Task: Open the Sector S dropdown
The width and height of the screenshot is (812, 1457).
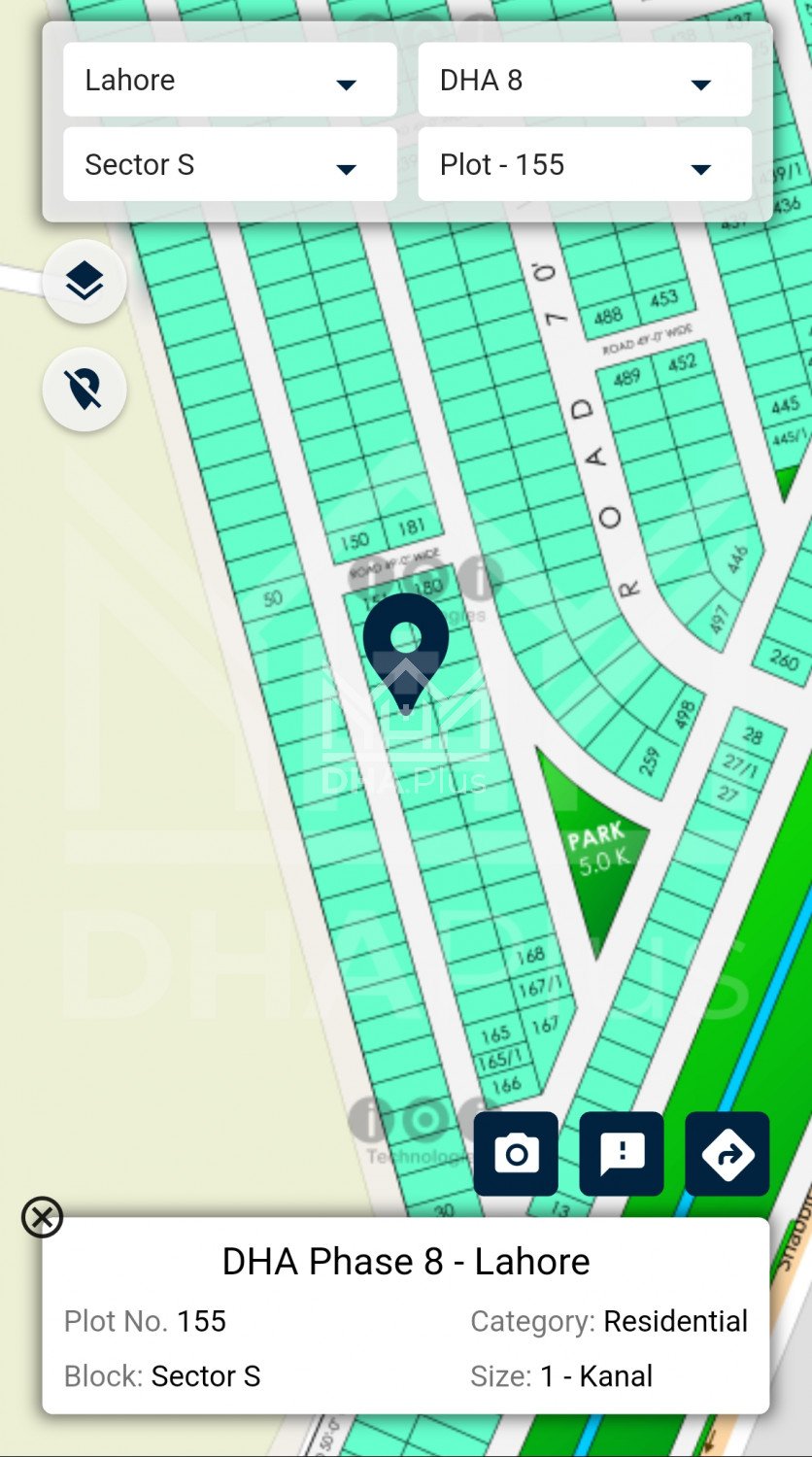Action: [x=229, y=164]
